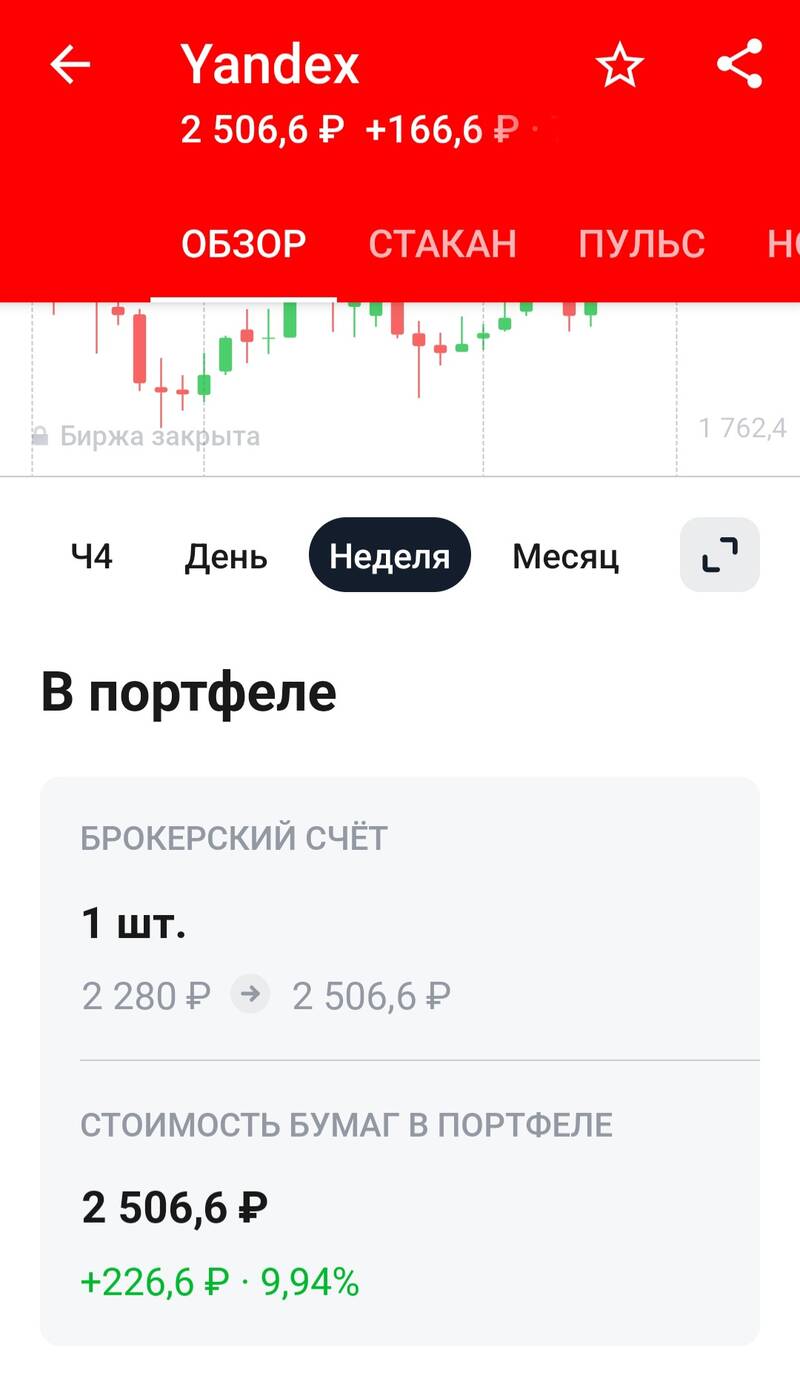The image size is (800, 1376).
Task: Select the Обзор tab
Action: pyautogui.click(x=243, y=244)
